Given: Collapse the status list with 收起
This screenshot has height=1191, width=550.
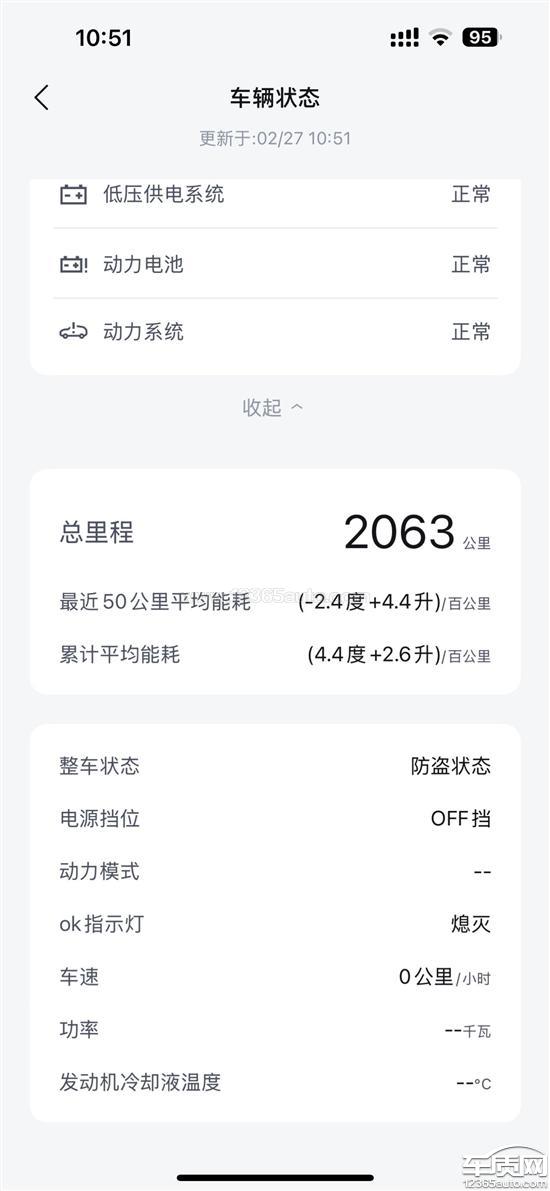Looking at the screenshot, I should coord(273,407).
